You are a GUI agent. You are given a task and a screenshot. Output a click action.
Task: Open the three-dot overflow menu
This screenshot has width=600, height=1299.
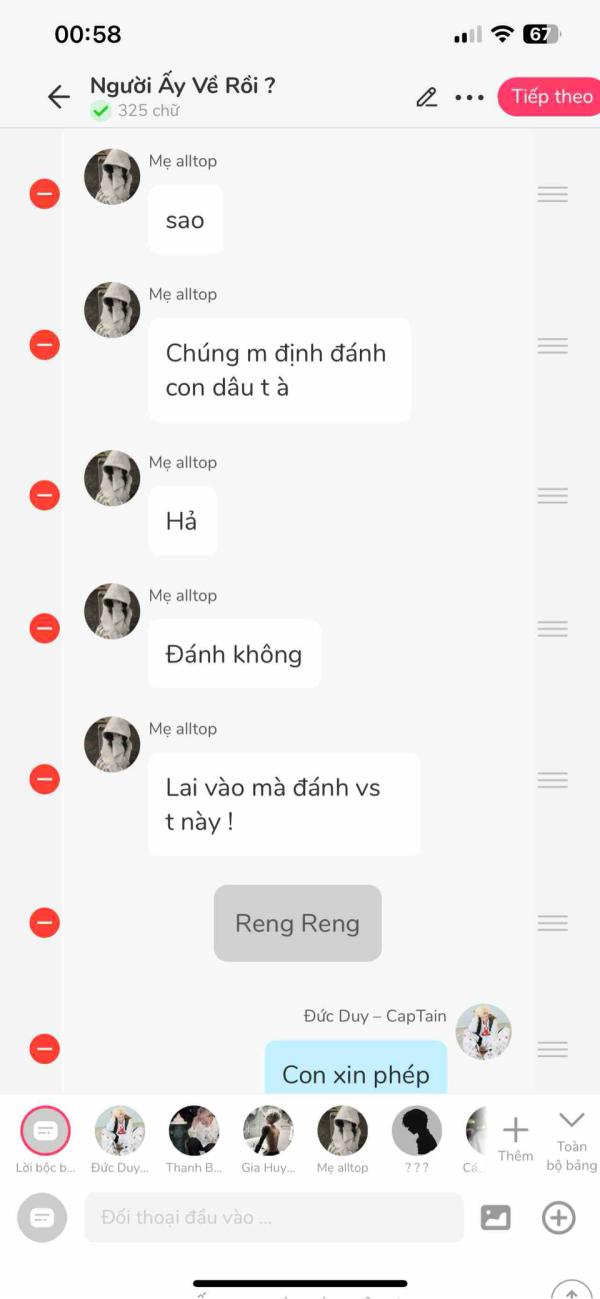469,97
